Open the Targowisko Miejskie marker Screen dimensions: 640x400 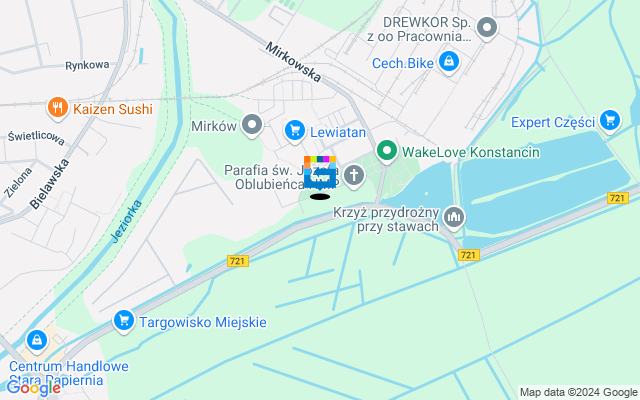(124, 321)
